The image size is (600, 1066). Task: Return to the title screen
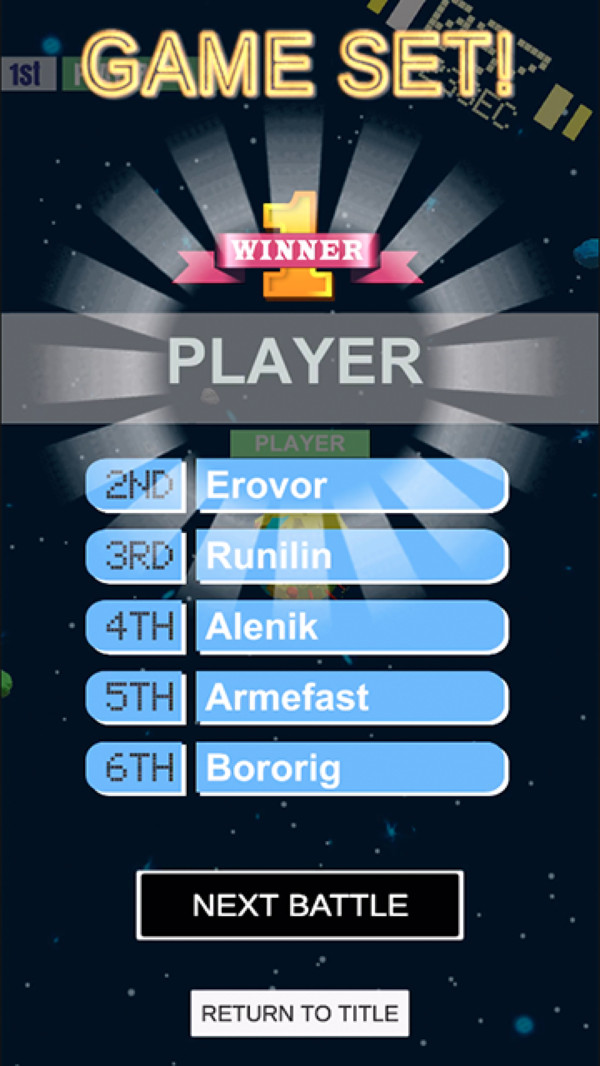click(x=300, y=1013)
